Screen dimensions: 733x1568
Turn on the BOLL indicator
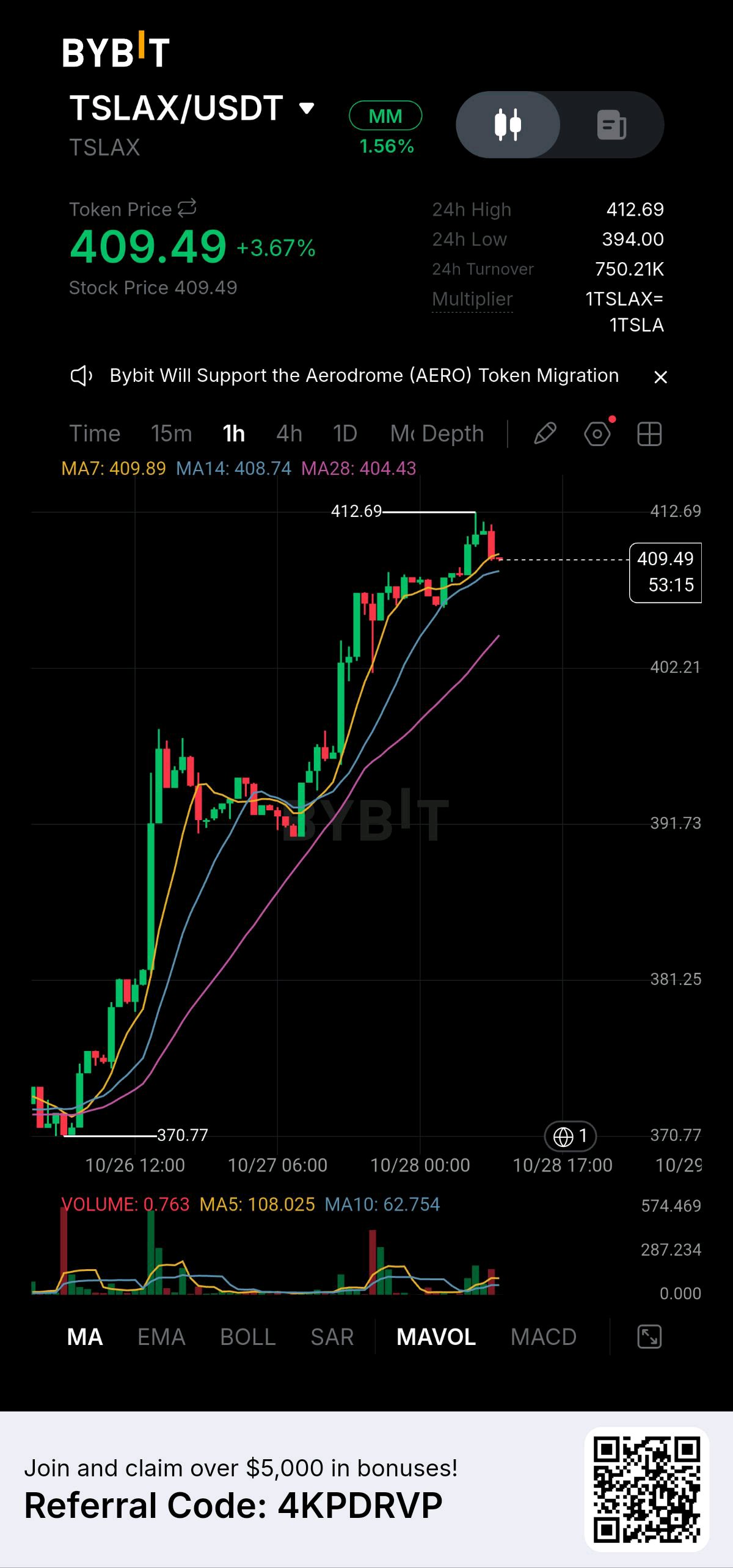click(x=248, y=1337)
